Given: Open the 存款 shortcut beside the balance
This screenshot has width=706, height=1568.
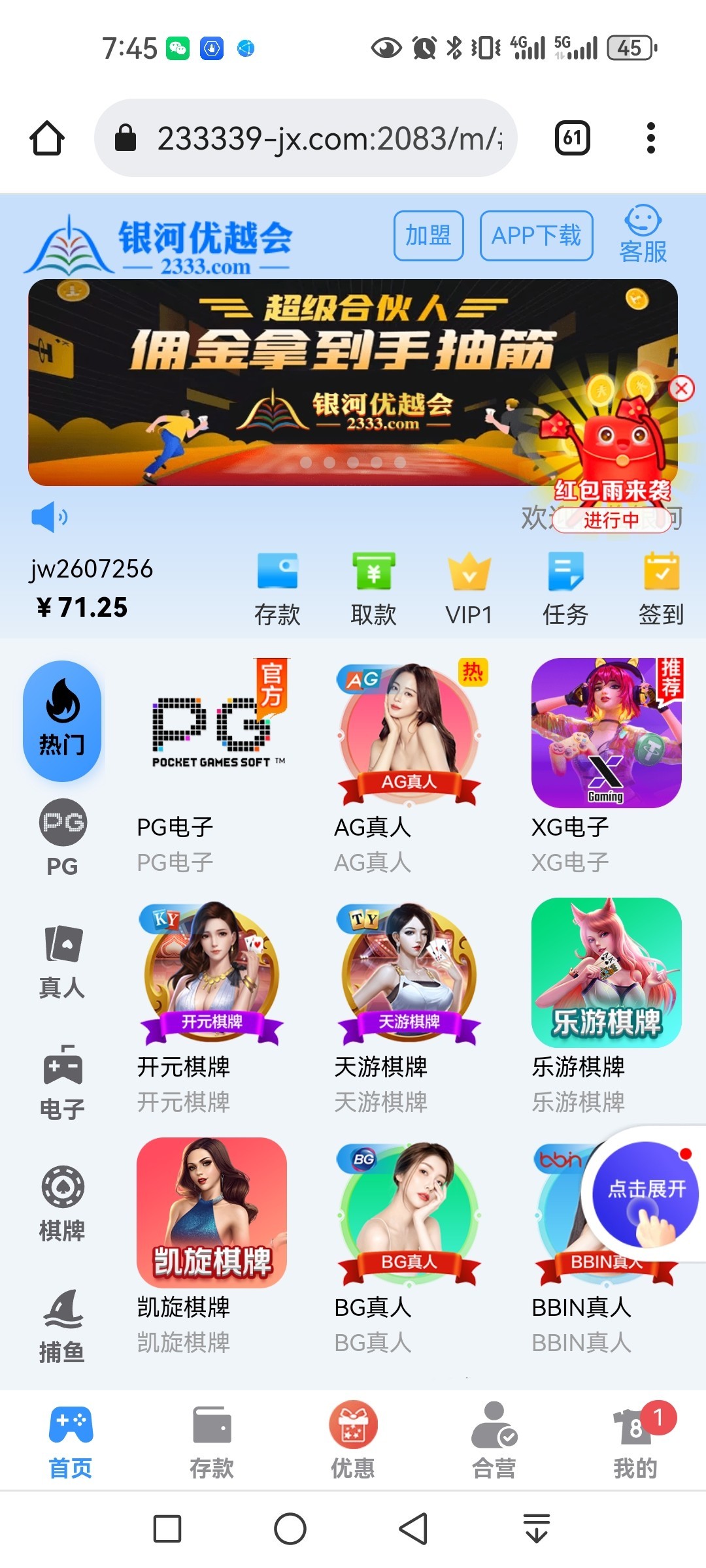Looking at the screenshot, I should coord(277,589).
